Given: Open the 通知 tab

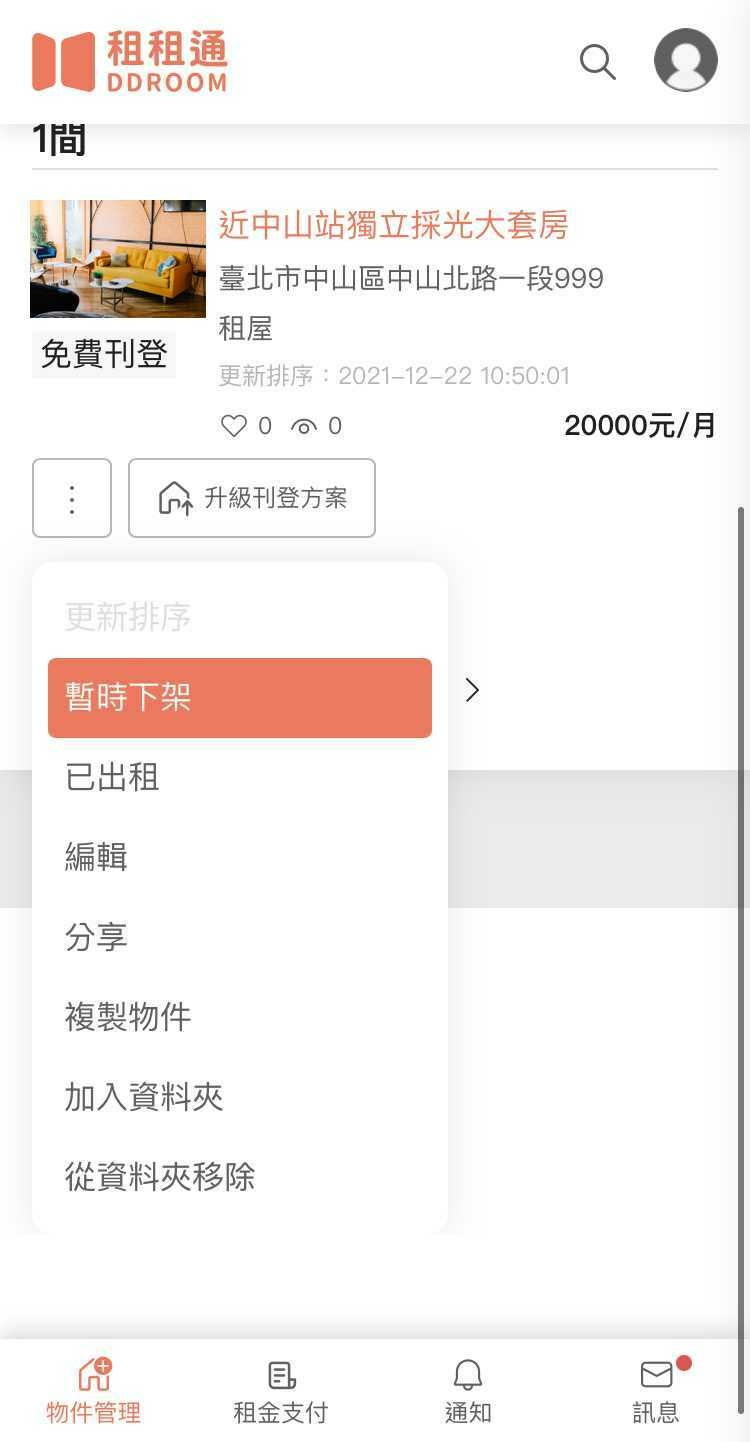Looking at the screenshot, I should point(468,1391).
